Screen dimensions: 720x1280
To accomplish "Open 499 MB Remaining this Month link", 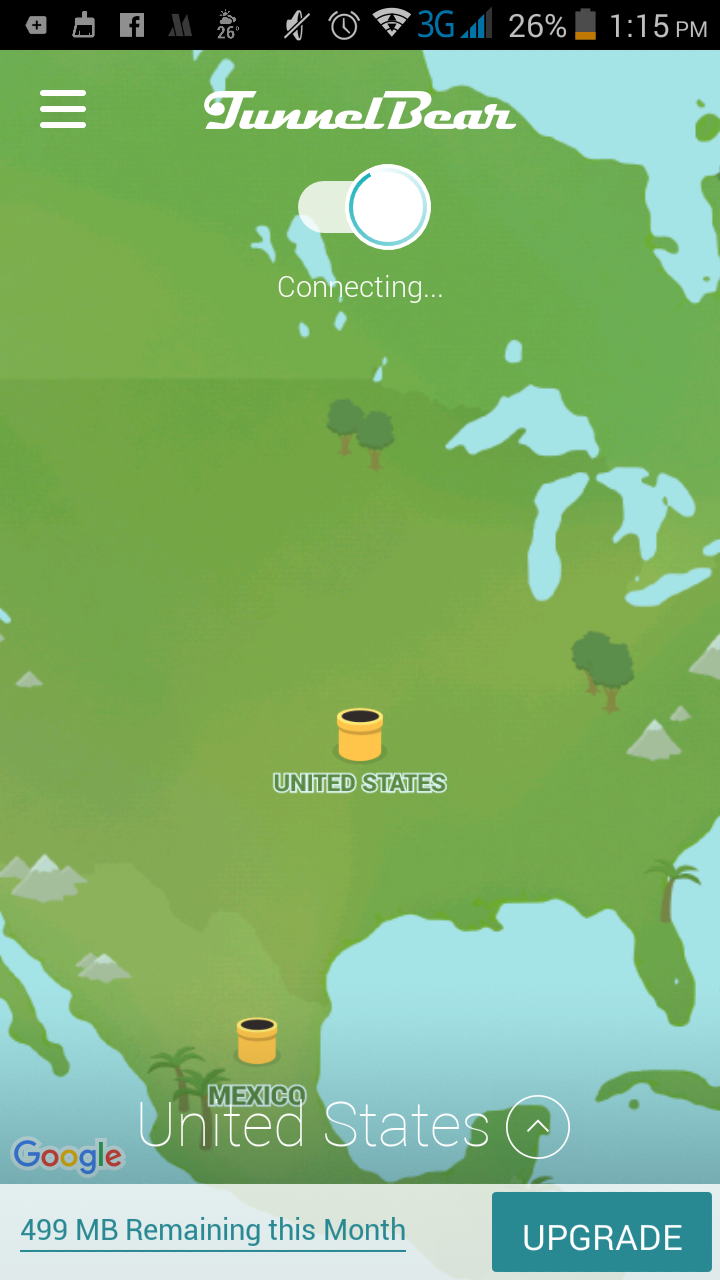I will pos(213,1229).
